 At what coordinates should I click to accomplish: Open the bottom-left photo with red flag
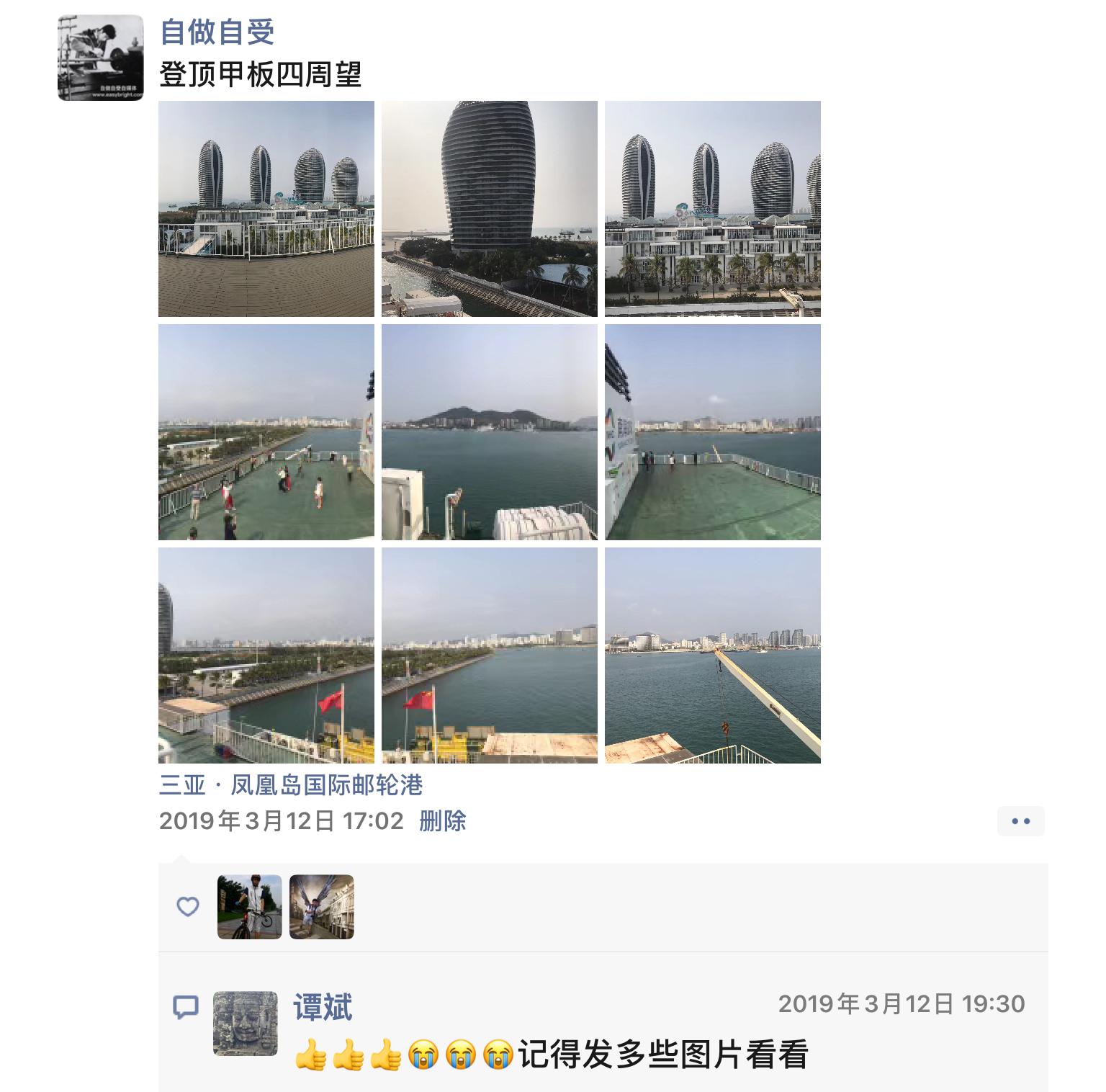coord(266,655)
